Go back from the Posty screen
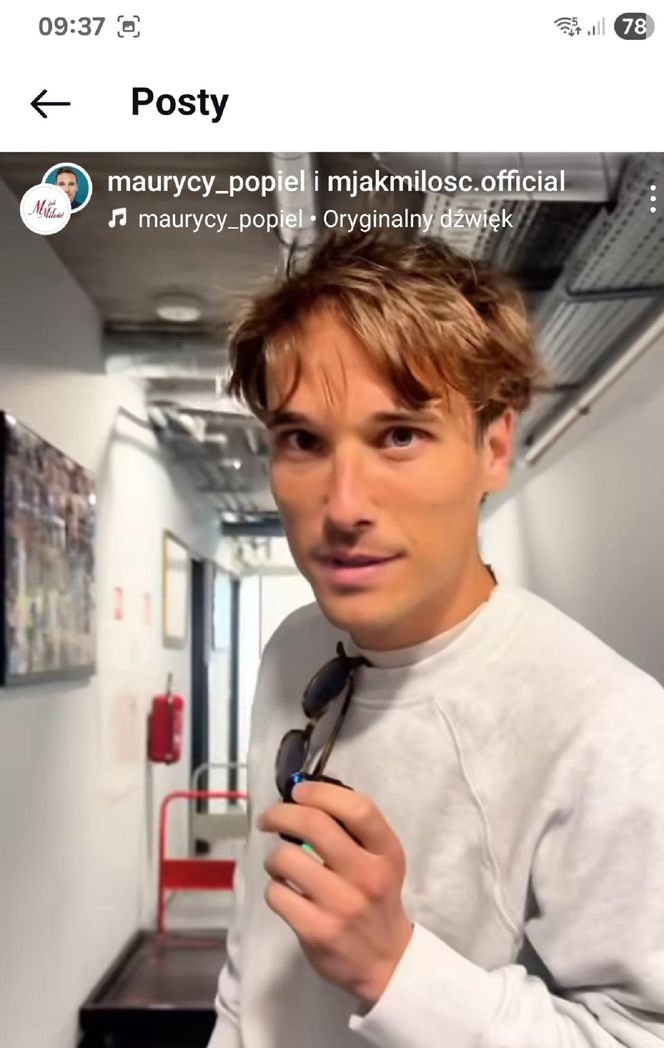 (50, 103)
